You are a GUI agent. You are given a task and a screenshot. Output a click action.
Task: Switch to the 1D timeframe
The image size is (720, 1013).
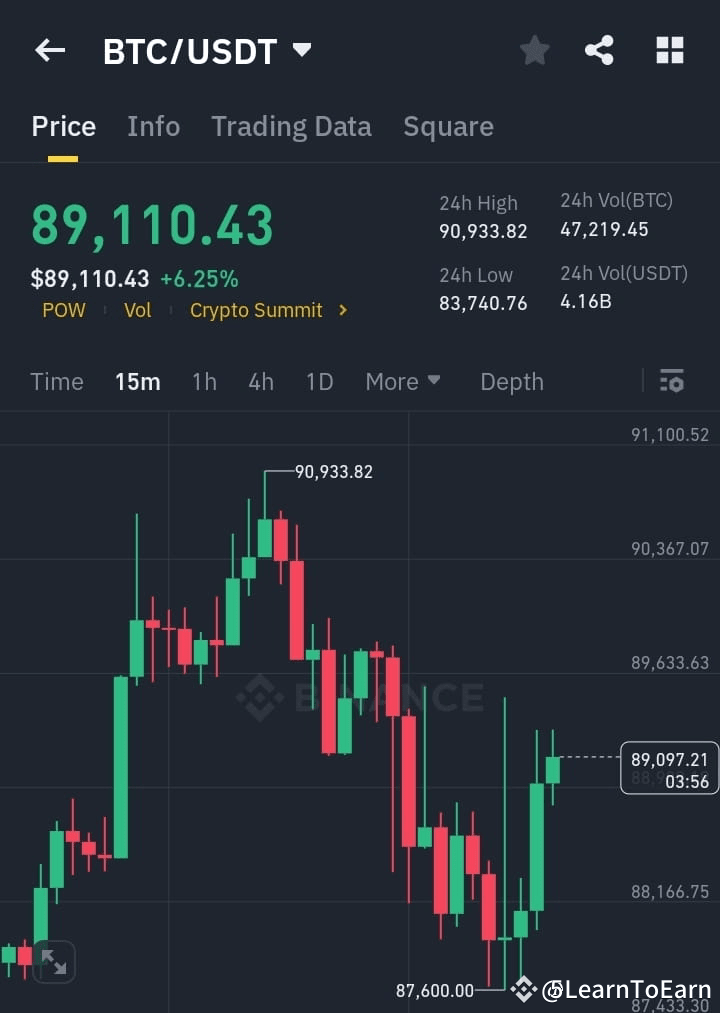(x=319, y=381)
